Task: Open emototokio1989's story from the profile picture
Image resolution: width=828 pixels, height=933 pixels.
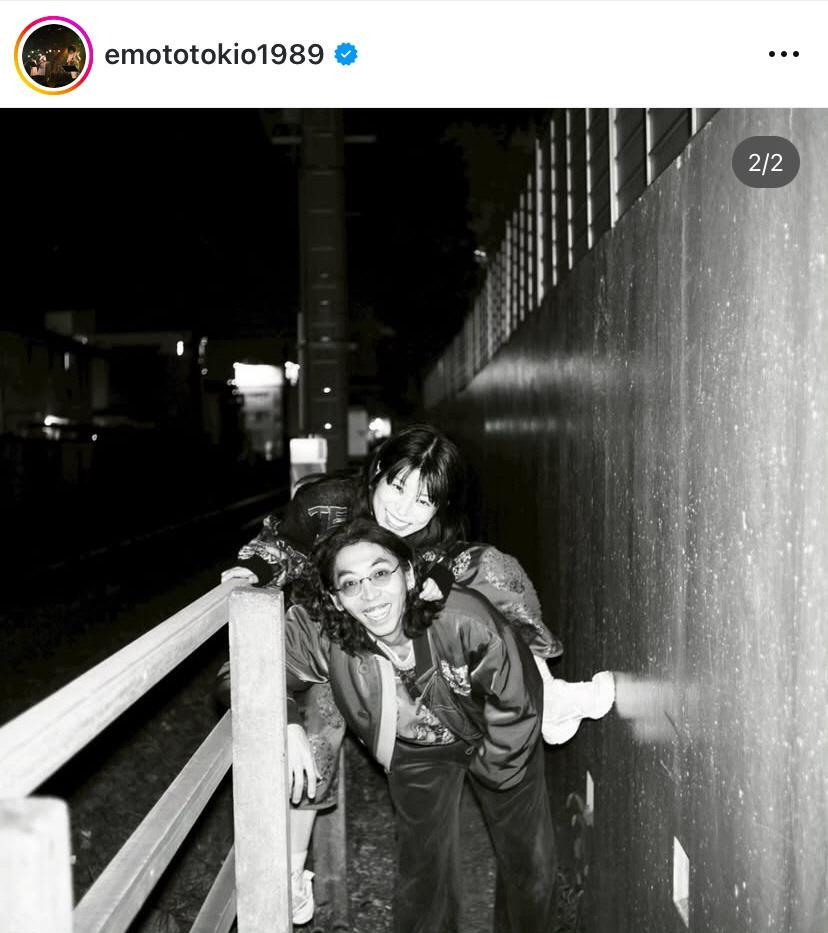Action: coord(53,55)
